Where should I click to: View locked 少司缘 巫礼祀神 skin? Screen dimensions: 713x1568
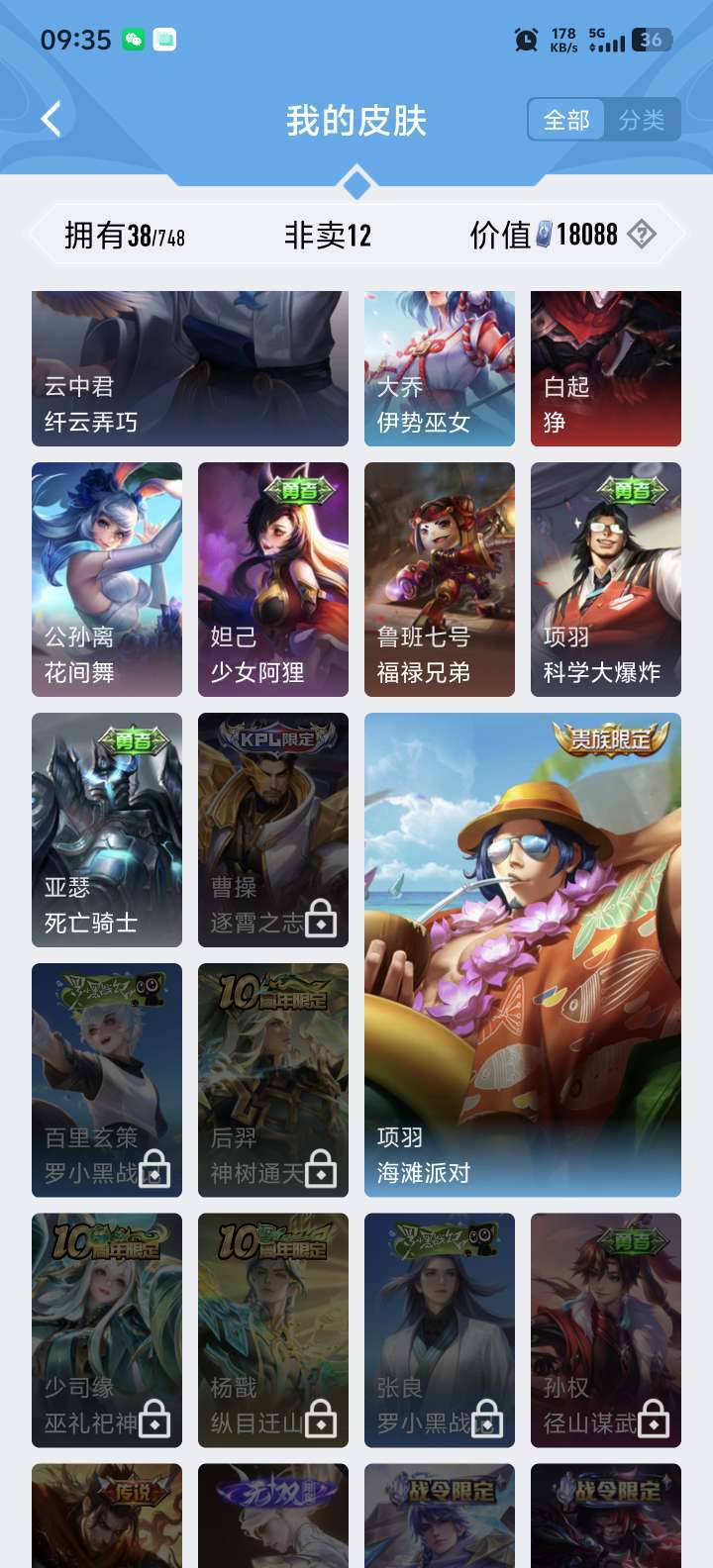[x=107, y=1330]
